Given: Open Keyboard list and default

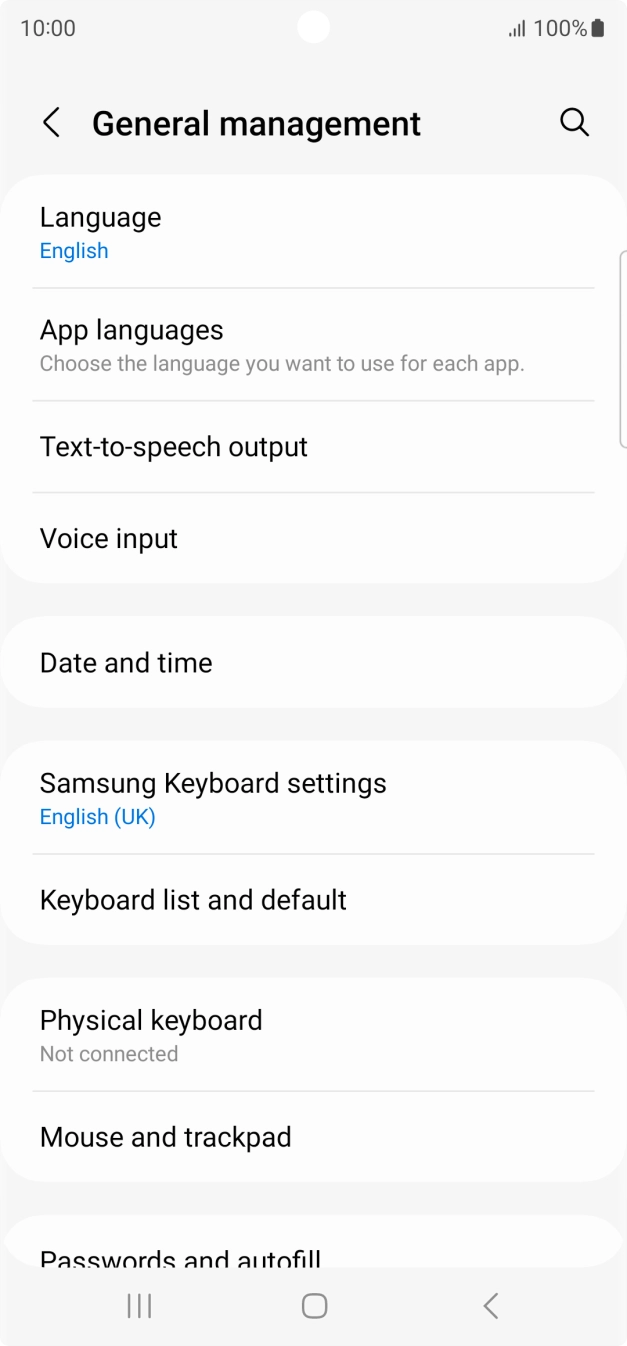Looking at the screenshot, I should tap(313, 900).
